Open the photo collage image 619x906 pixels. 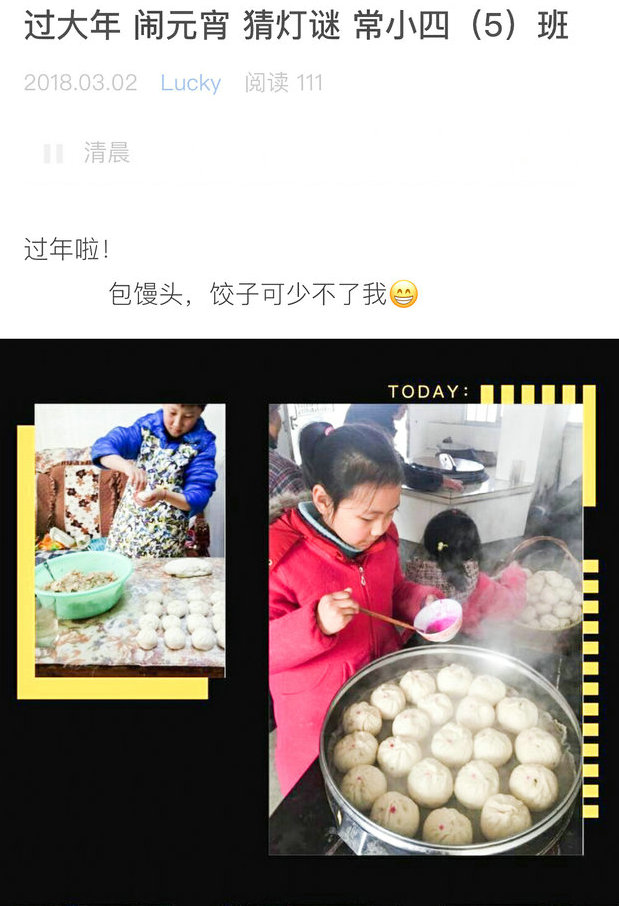[x=309, y=620]
